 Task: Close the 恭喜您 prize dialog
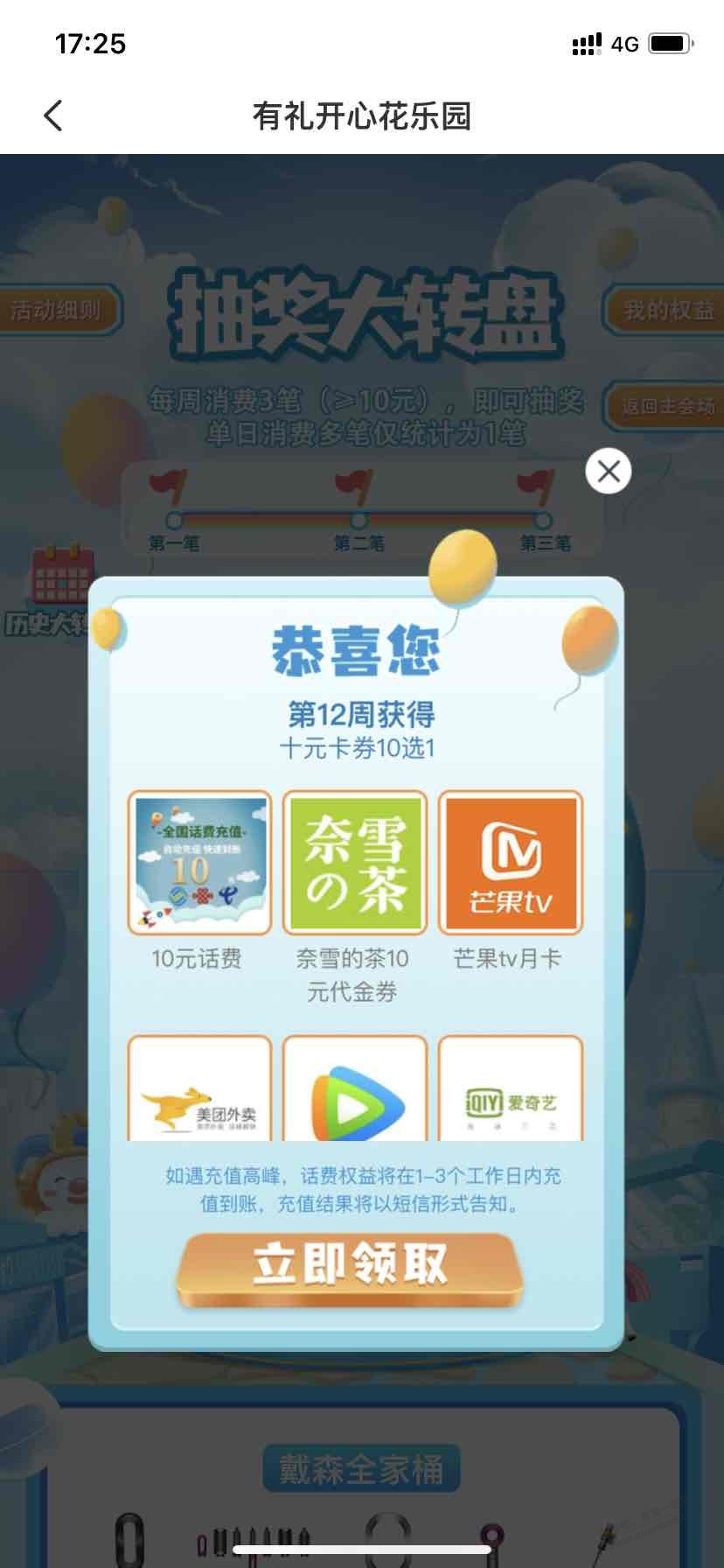coord(609,471)
